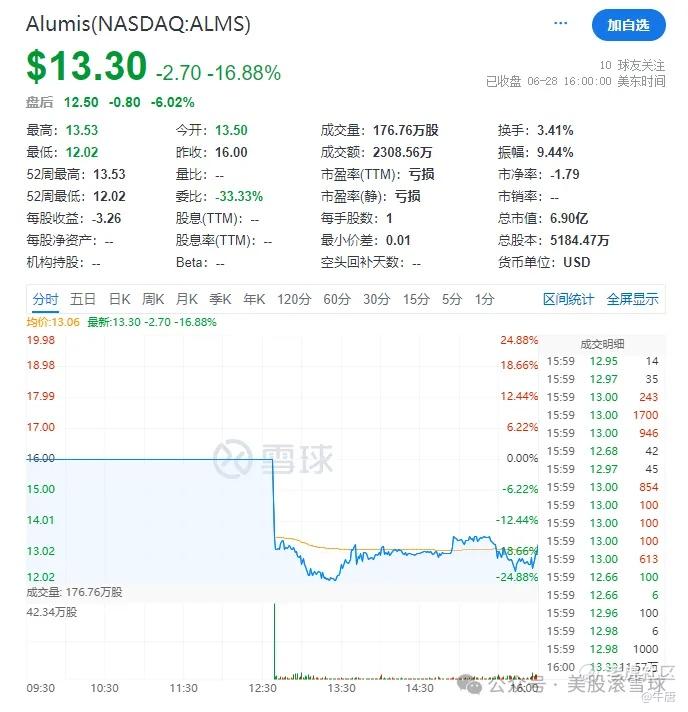The height and width of the screenshot is (712, 688).
Task: Switch to the 5分 interval
Action: tap(452, 299)
